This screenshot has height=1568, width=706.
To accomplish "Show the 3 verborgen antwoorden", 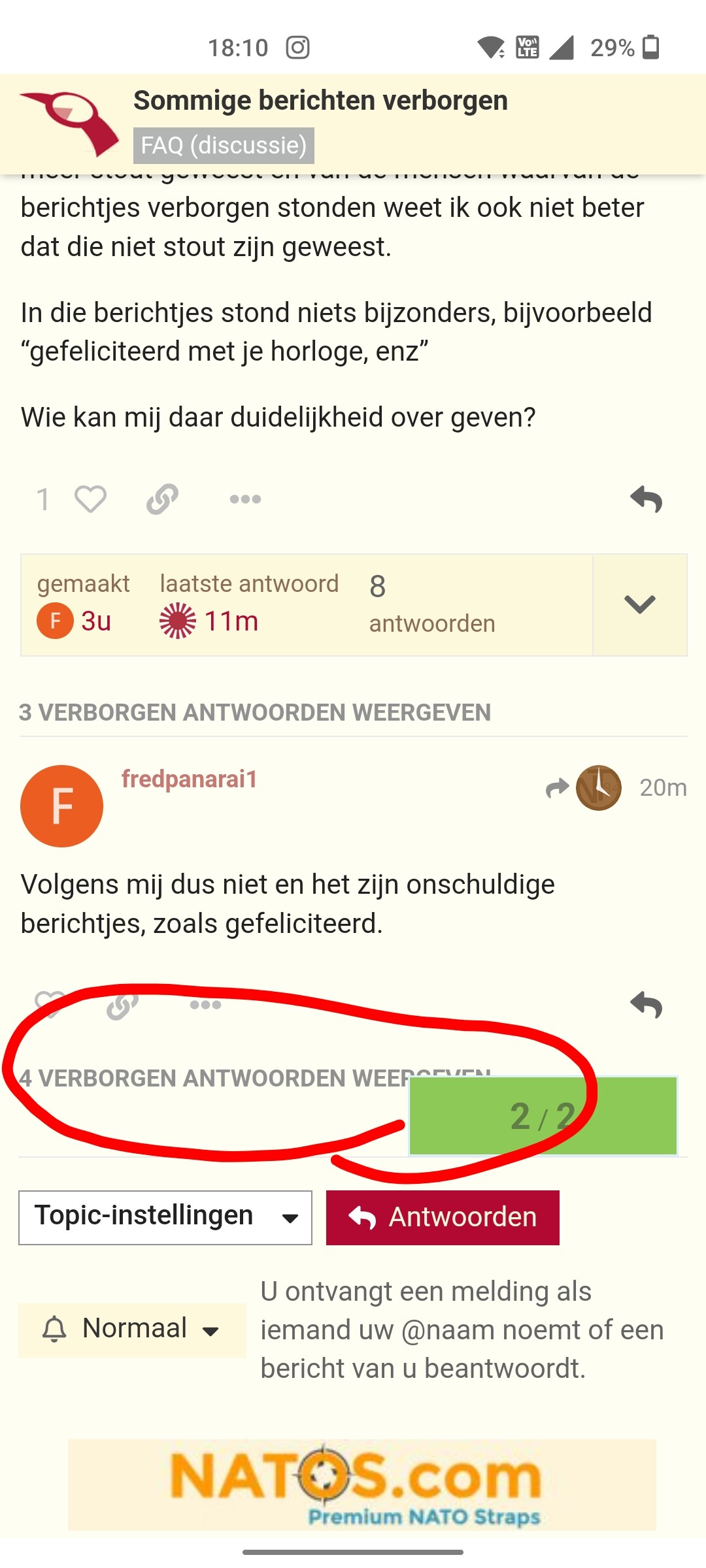I will point(255,712).
